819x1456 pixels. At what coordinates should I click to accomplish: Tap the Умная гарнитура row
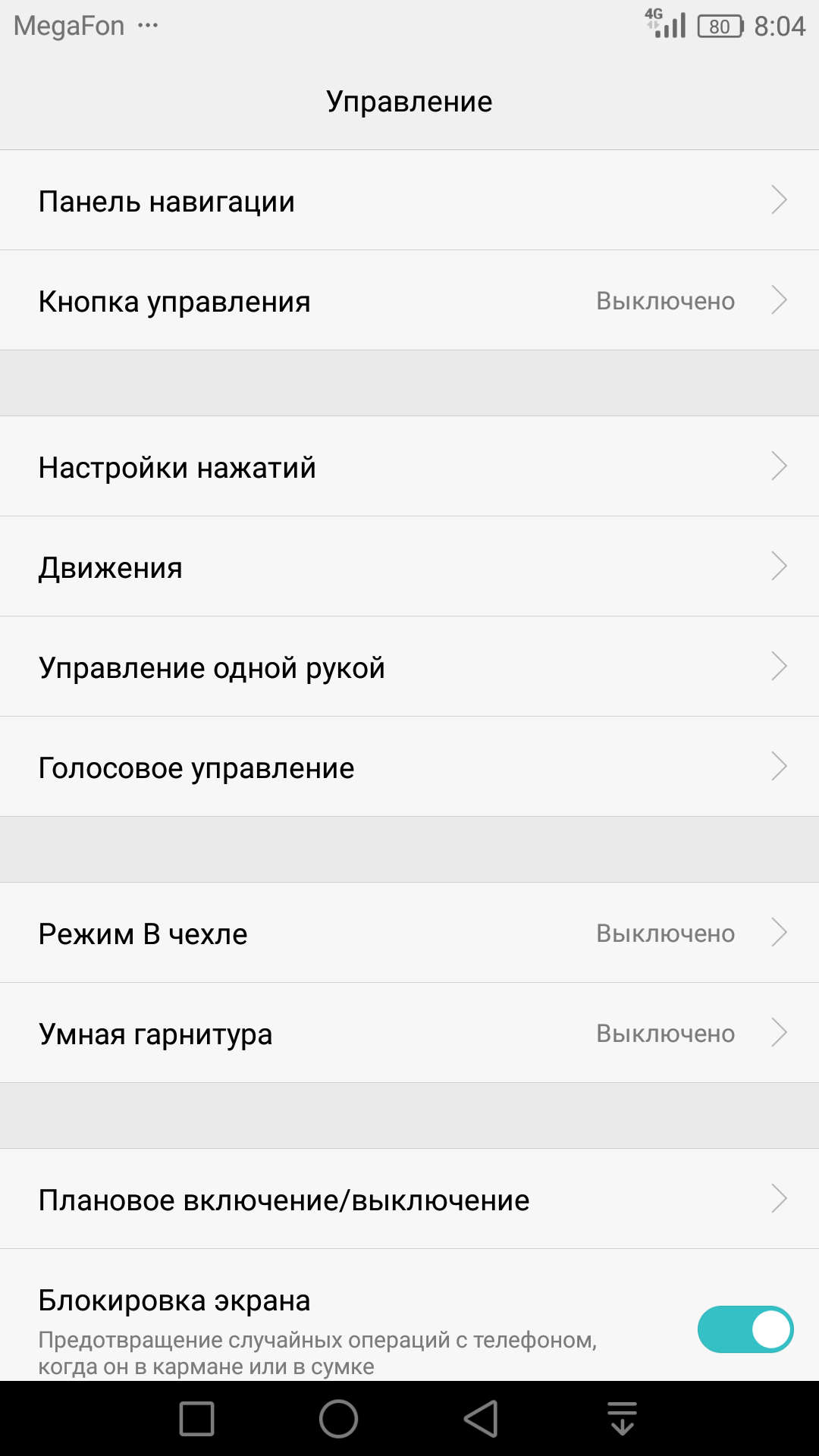[409, 1033]
